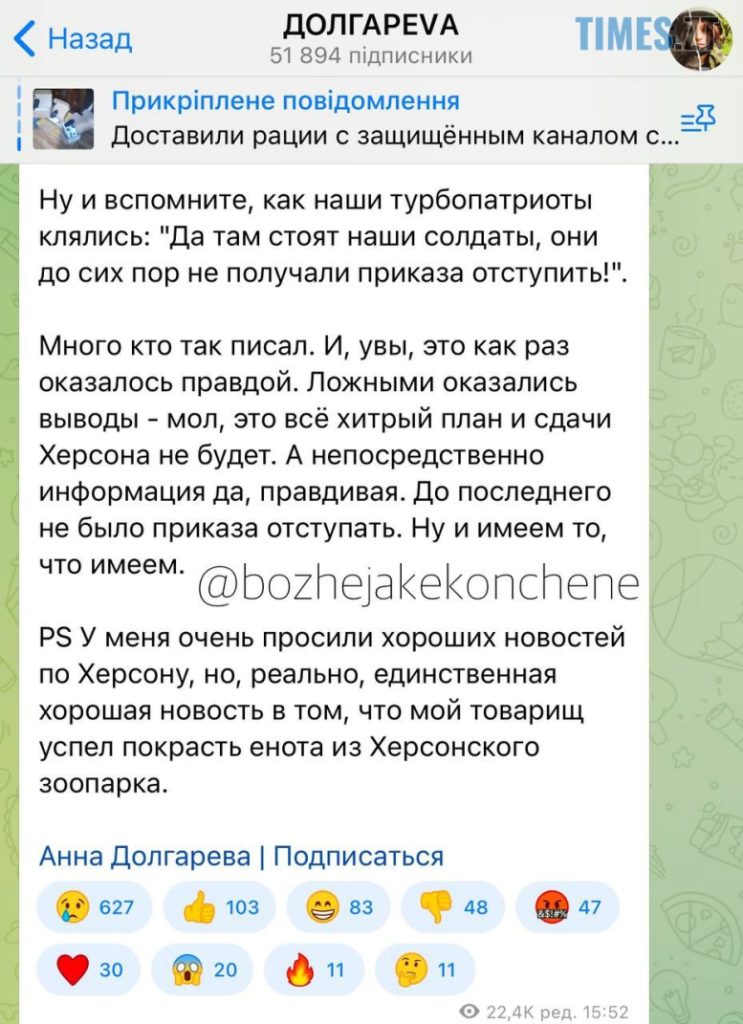React with the cursing face, 47
Screen dimensions: 743x1024
click(566, 907)
